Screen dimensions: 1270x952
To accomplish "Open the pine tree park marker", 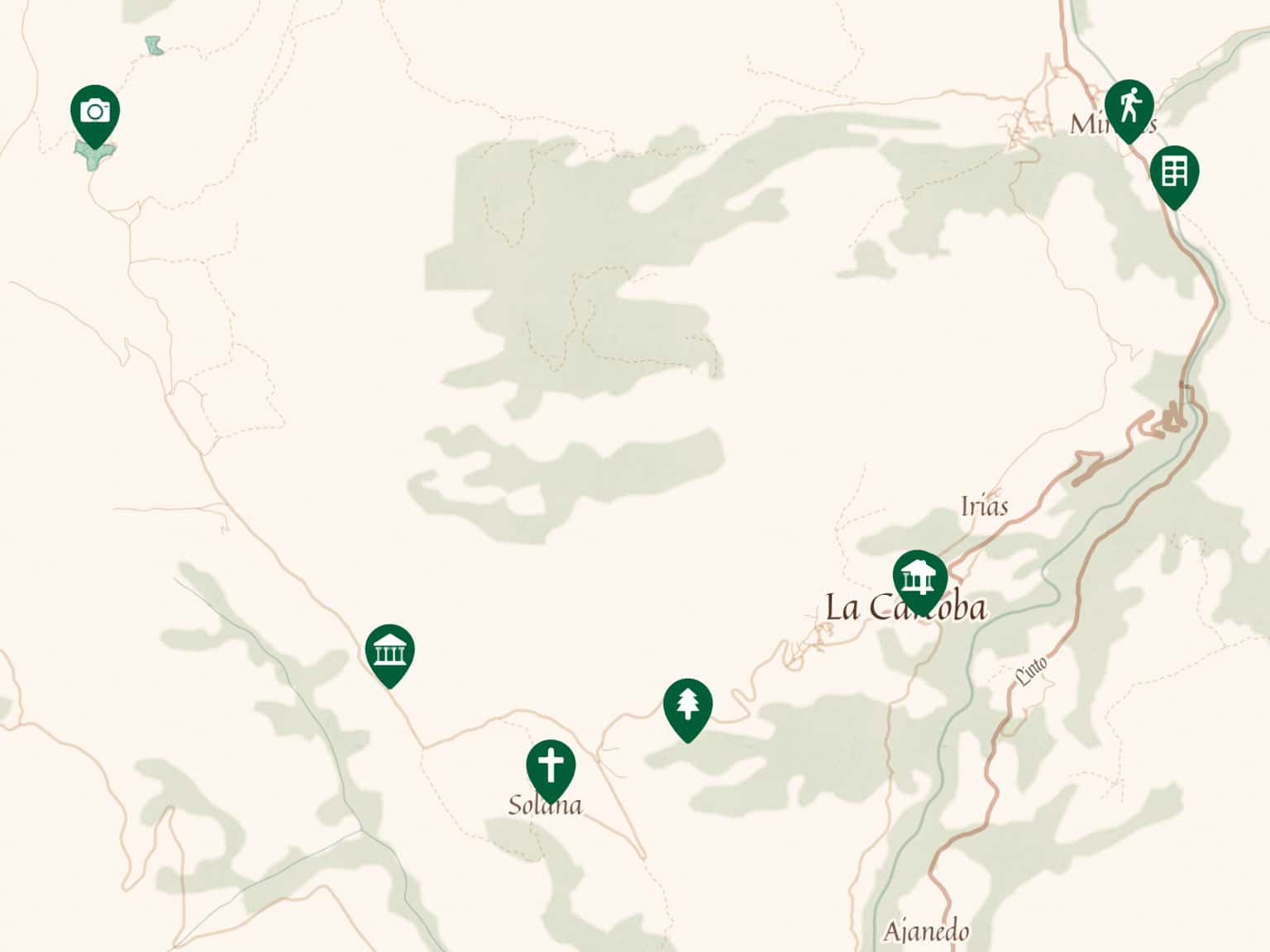I will [x=687, y=707].
